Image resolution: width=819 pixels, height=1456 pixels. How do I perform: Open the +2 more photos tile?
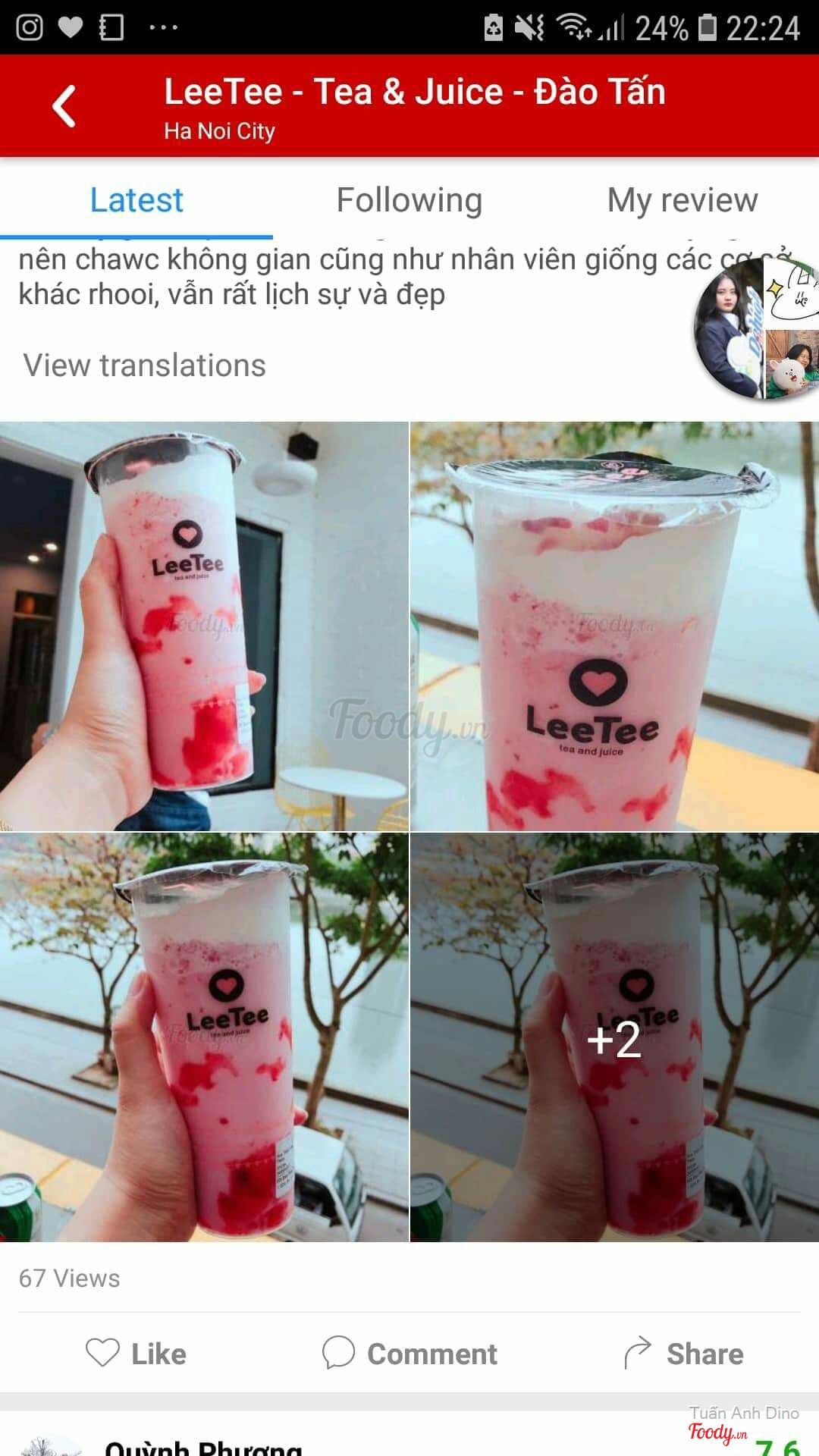tap(614, 1037)
